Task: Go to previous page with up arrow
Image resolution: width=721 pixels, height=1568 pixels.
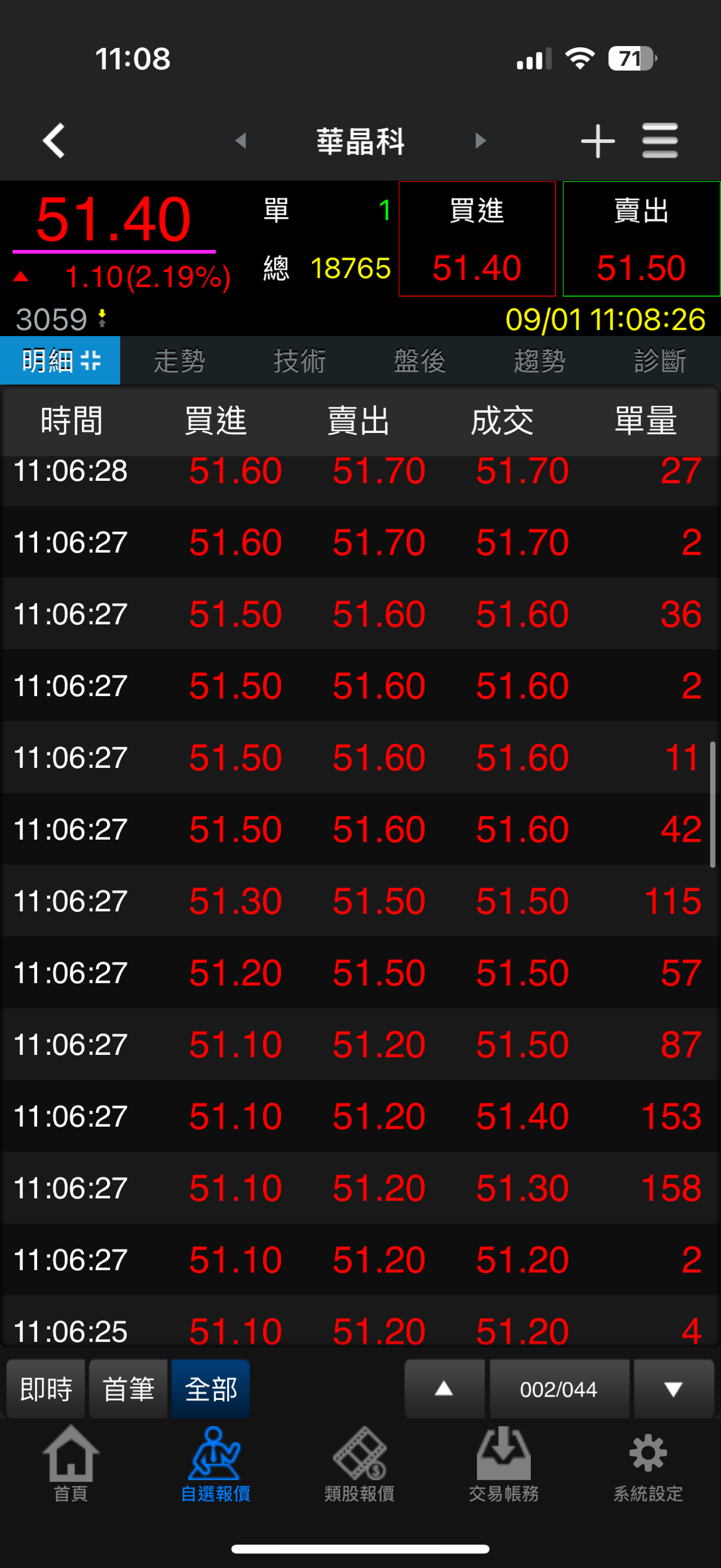Action: coord(444,1389)
